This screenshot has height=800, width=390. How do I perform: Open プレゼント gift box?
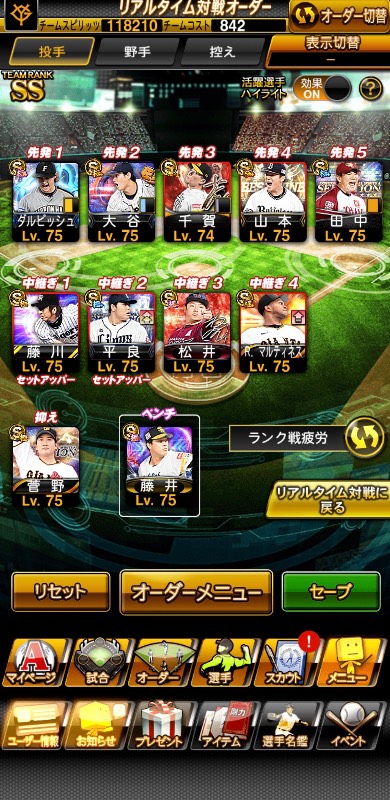[x=162, y=724]
